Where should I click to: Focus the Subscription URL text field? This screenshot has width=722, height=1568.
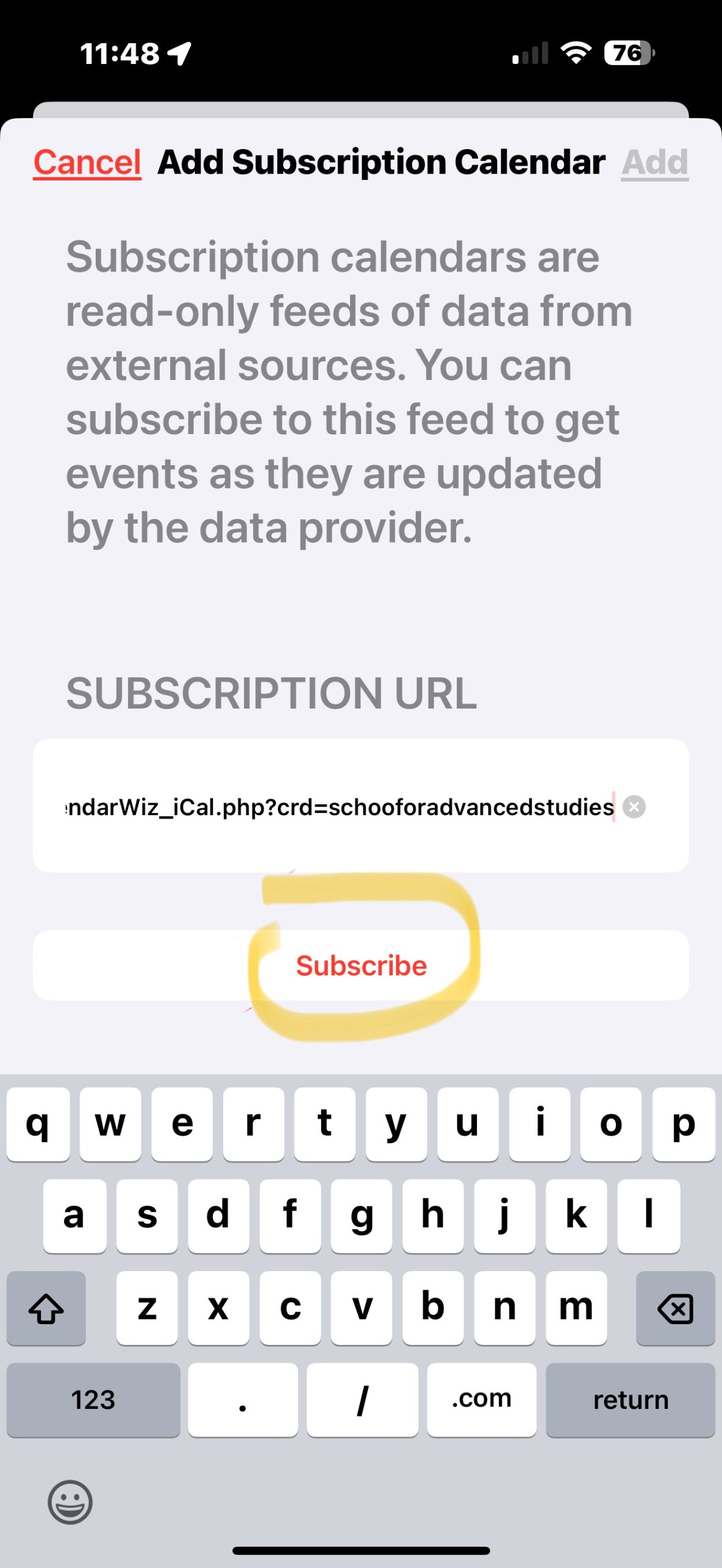pos(341,807)
